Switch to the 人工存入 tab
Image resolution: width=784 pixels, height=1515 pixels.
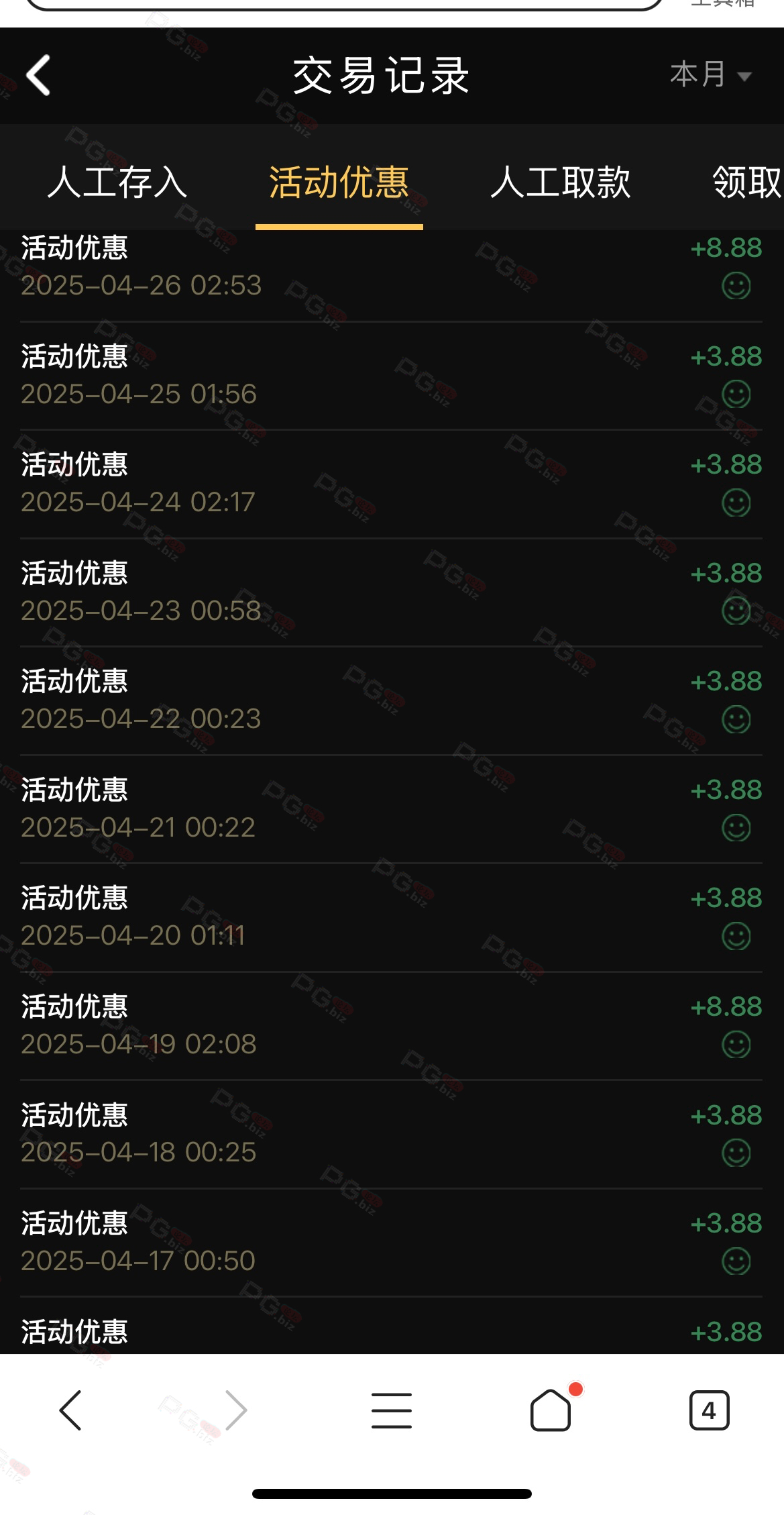coord(117,182)
